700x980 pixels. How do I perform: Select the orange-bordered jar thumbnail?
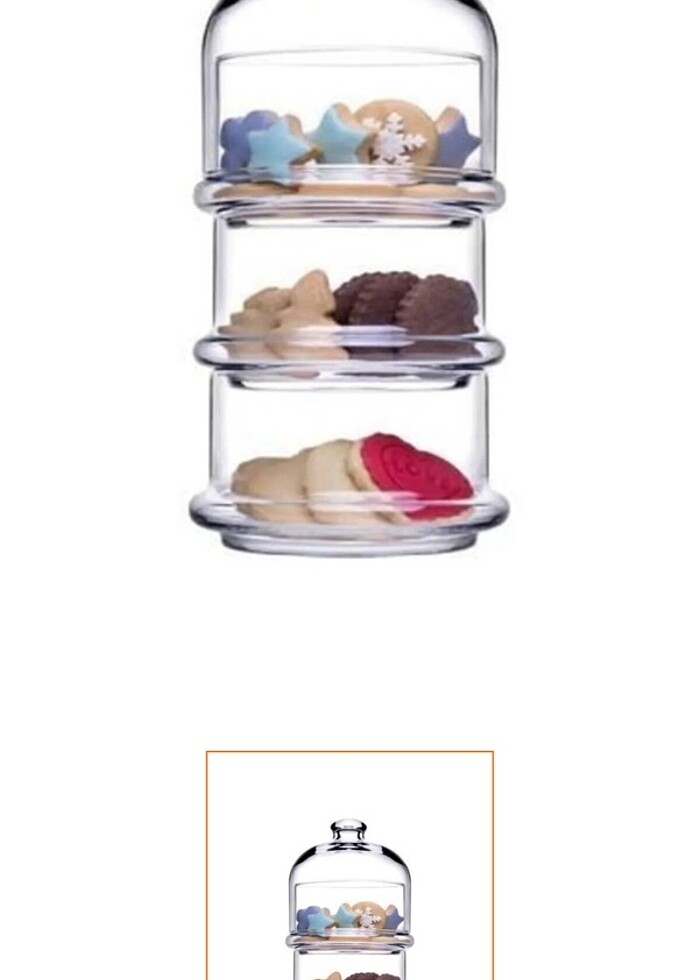tap(349, 868)
